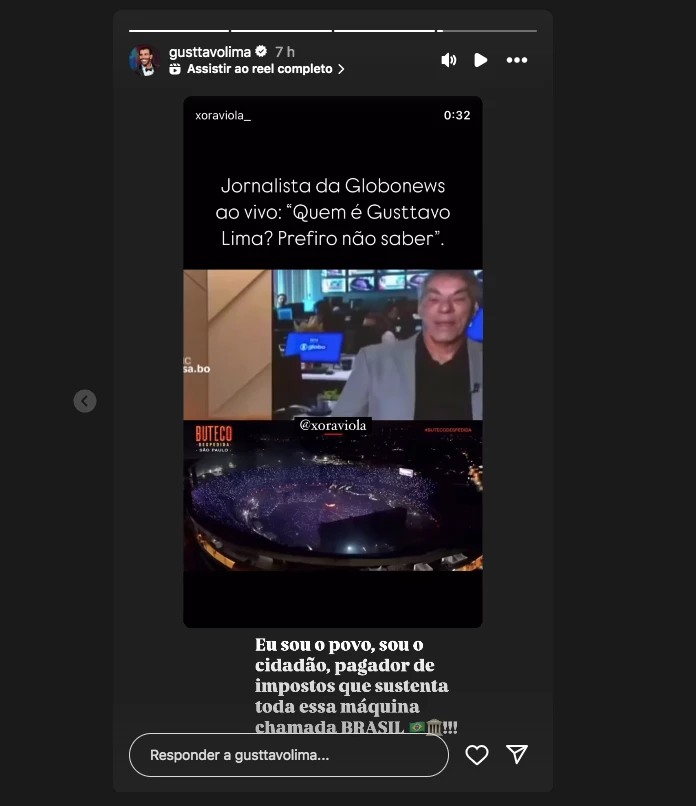Like this story with the heart
This screenshot has width=696, height=806.
tap(477, 755)
